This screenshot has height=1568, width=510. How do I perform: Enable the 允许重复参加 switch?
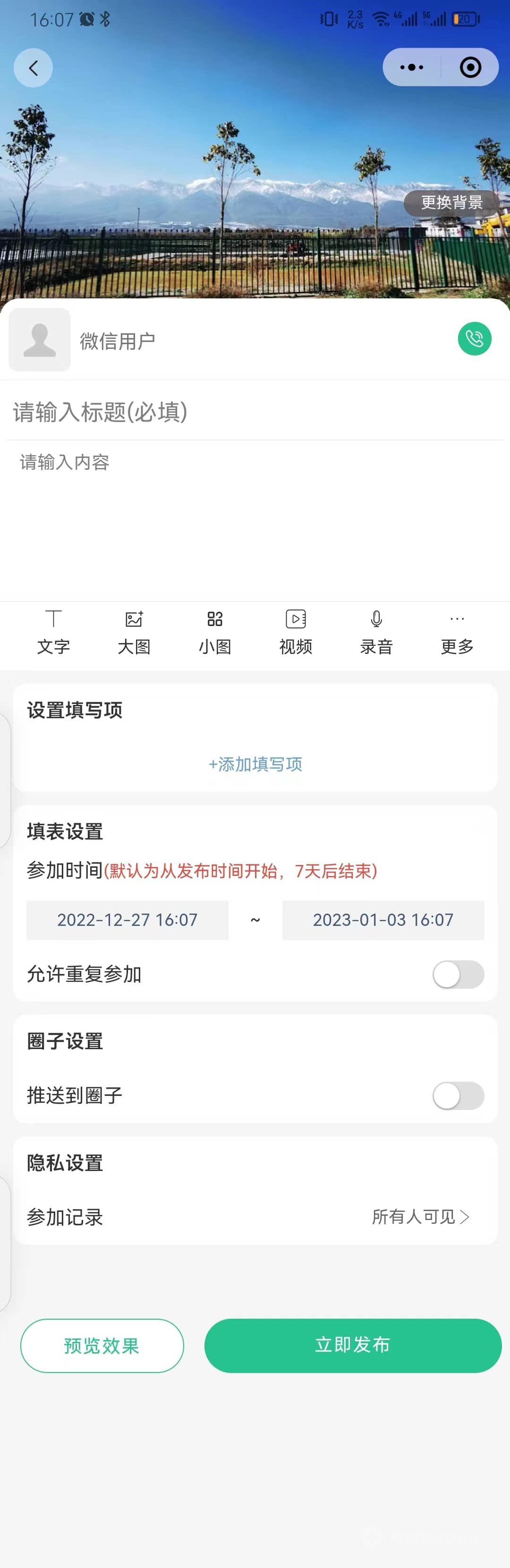pyautogui.click(x=458, y=975)
